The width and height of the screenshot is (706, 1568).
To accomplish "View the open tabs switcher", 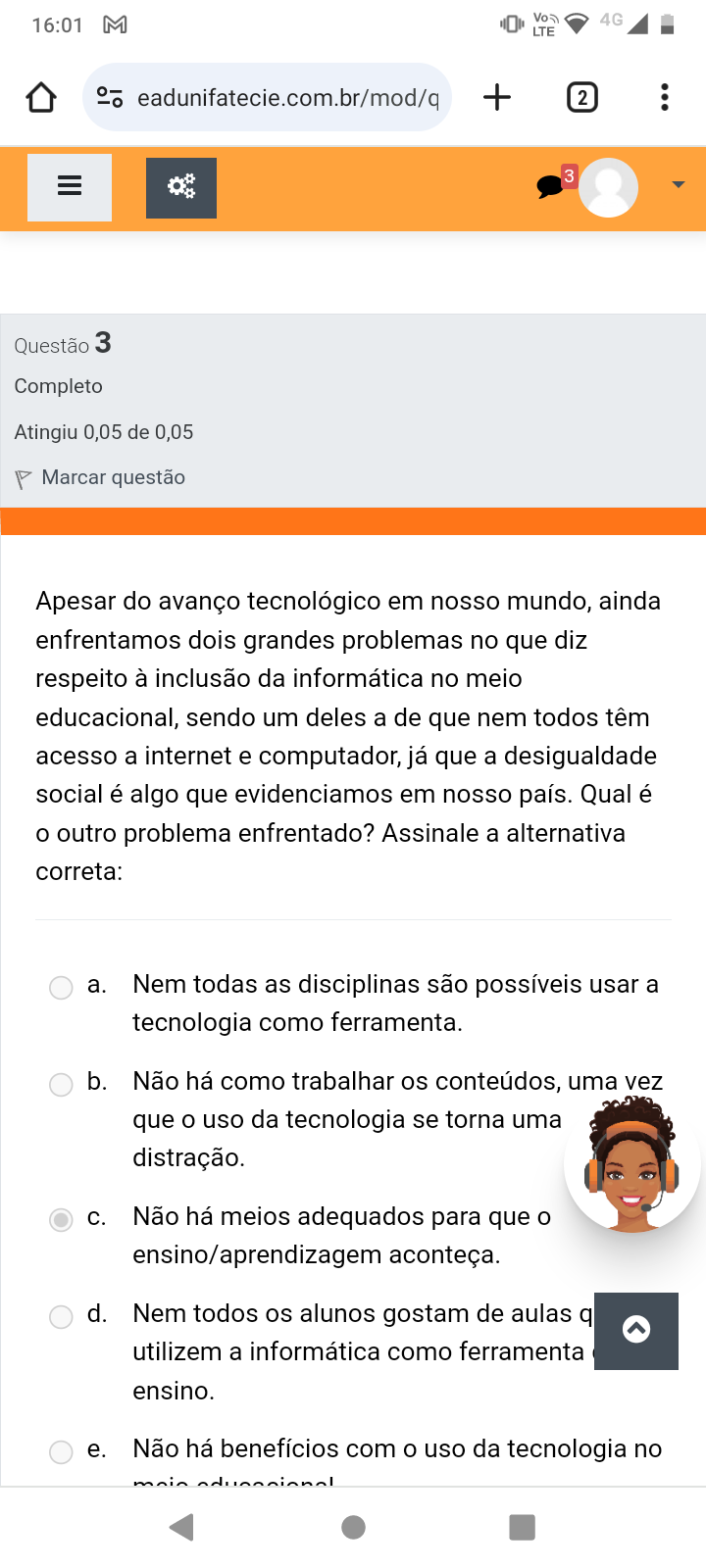I will tap(582, 97).
